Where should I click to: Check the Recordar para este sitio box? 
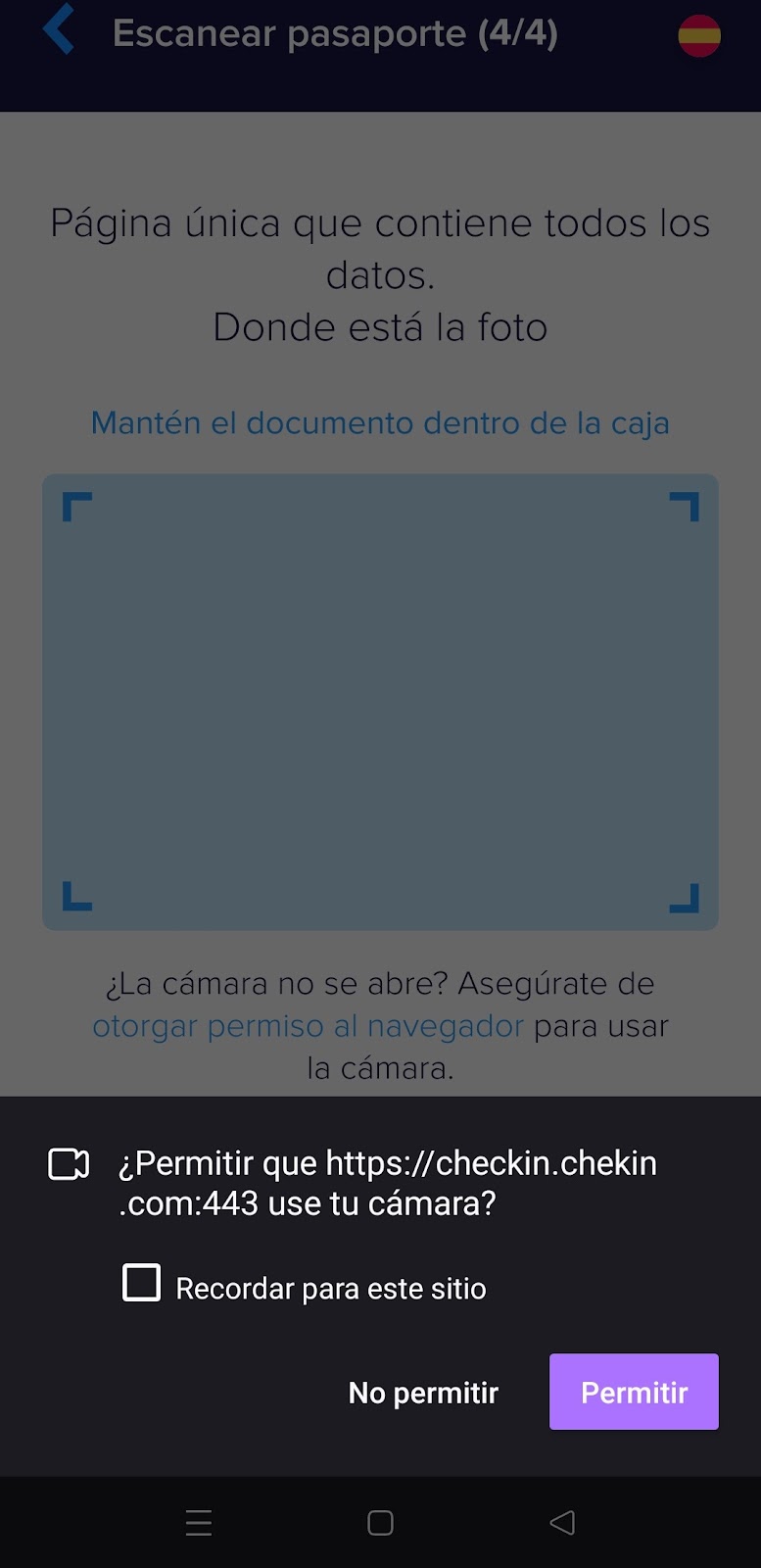click(x=142, y=1282)
